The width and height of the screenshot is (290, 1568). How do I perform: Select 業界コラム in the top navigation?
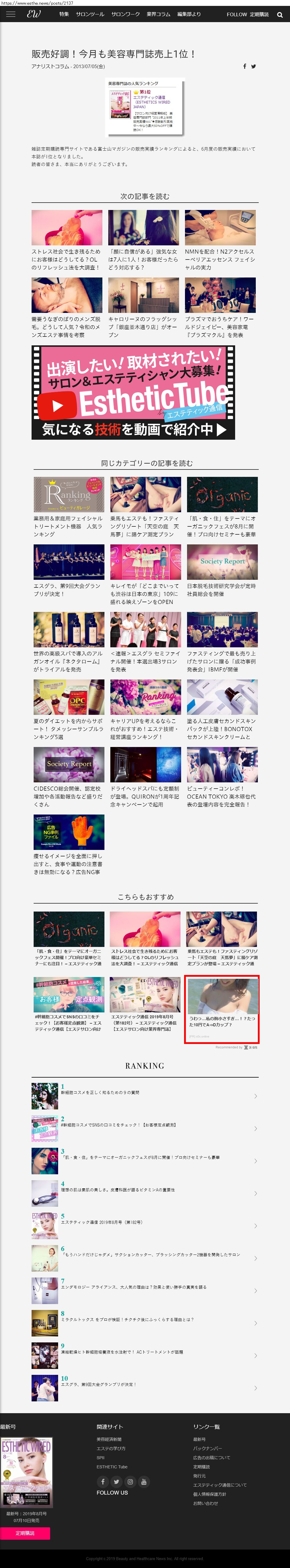(158, 14)
